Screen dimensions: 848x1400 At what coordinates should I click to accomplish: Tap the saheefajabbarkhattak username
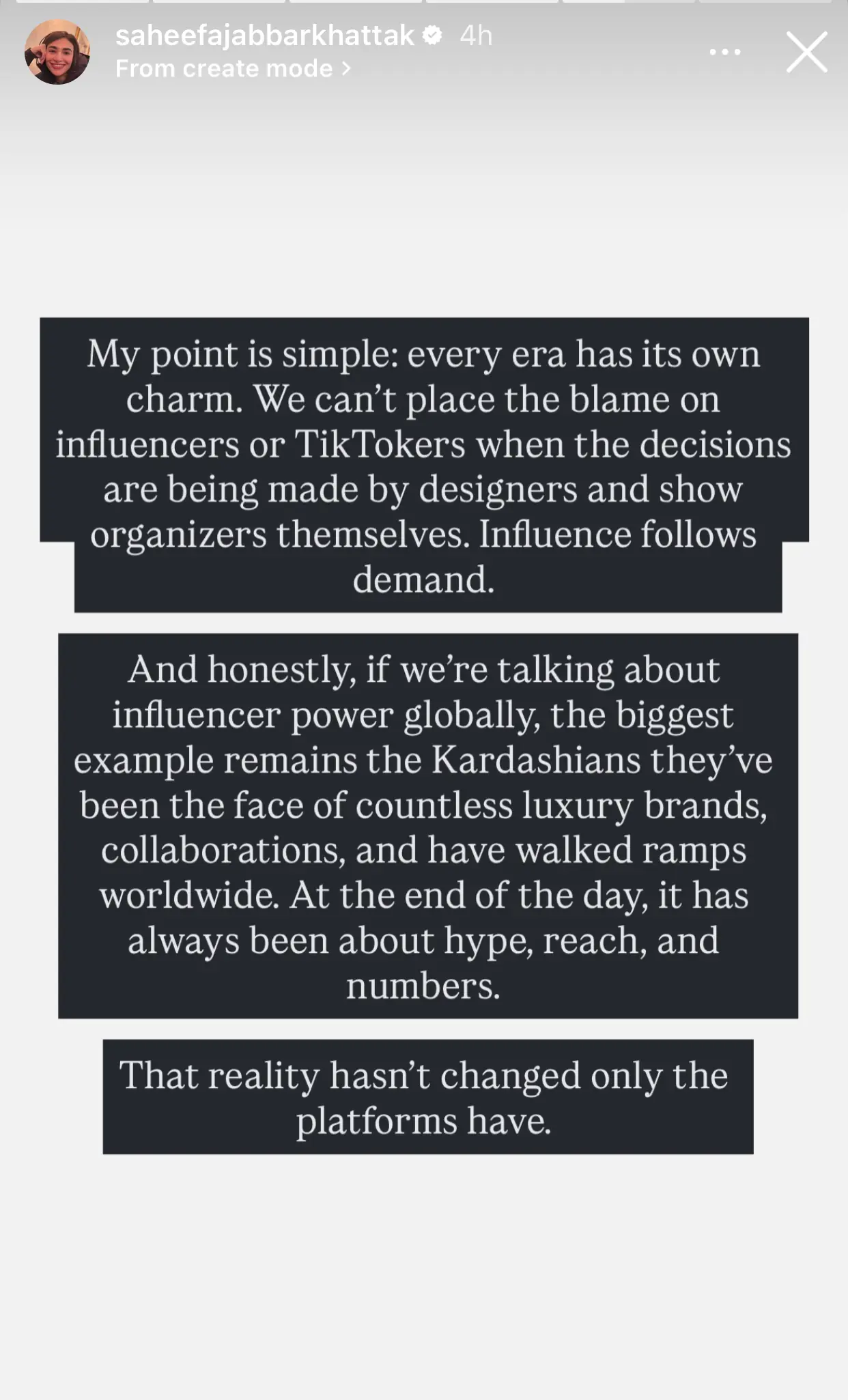click(264, 35)
